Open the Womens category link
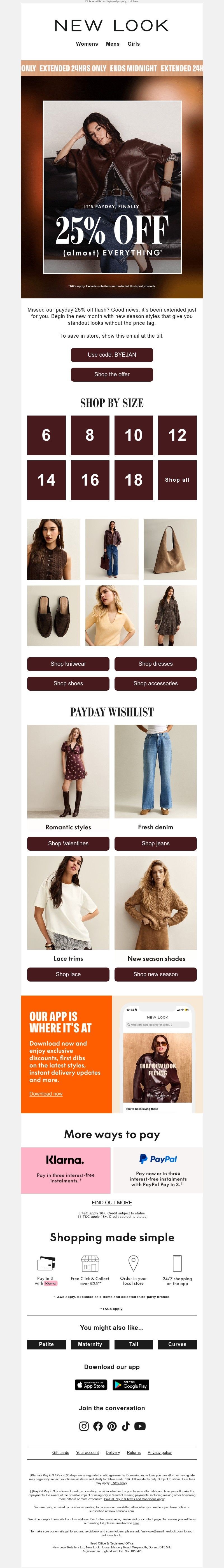The image size is (224, 1568). (87, 44)
